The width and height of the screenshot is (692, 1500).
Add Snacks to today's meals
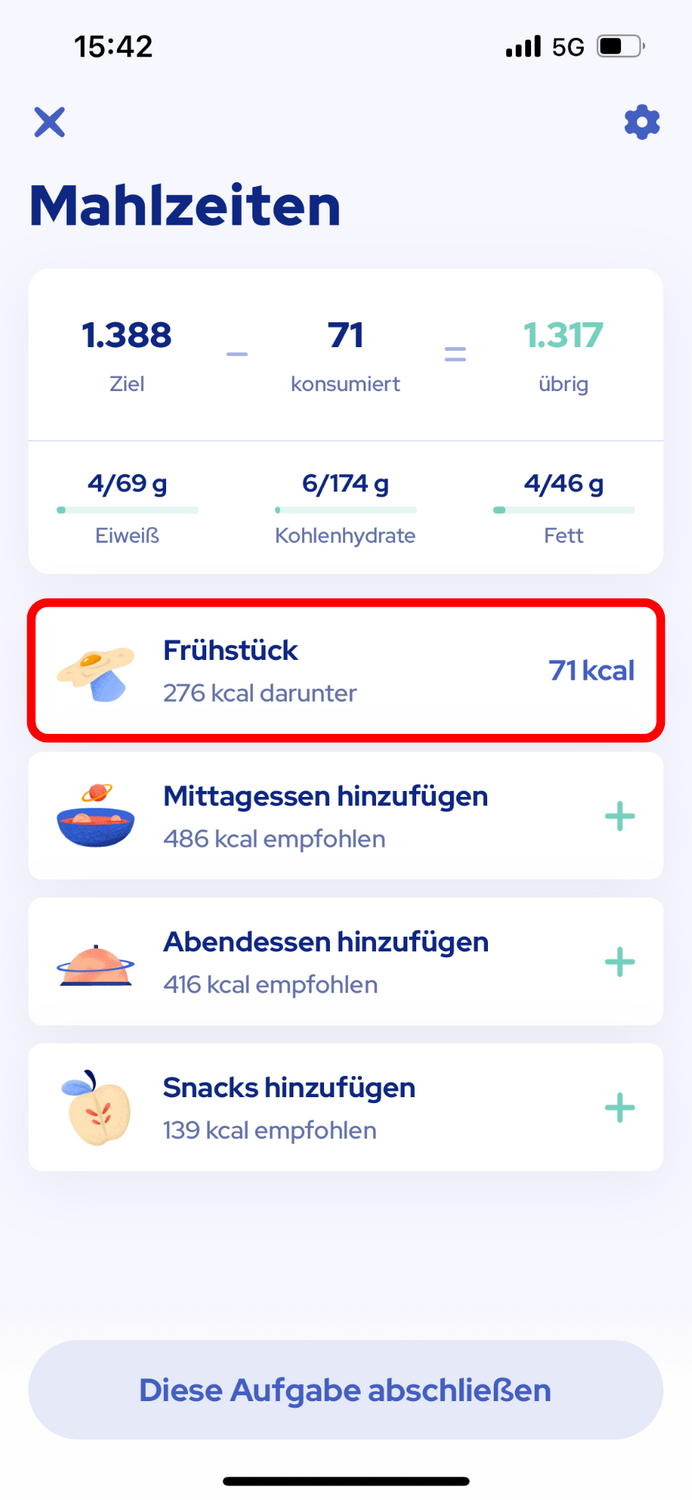(620, 1108)
